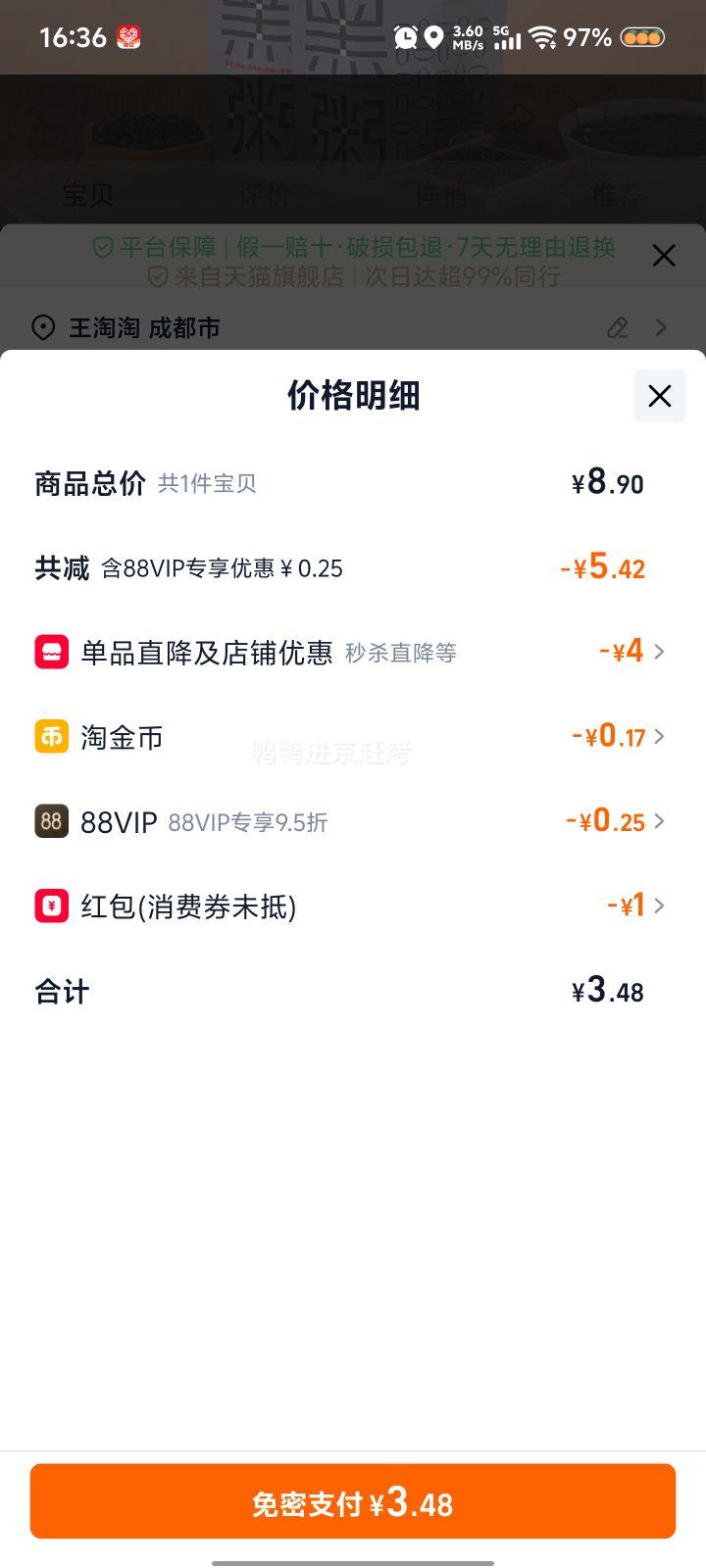Viewport: 706px width, 1568px height.
Task: Open the 88VIP 9.5折 discount details
Action: [660, 821]
